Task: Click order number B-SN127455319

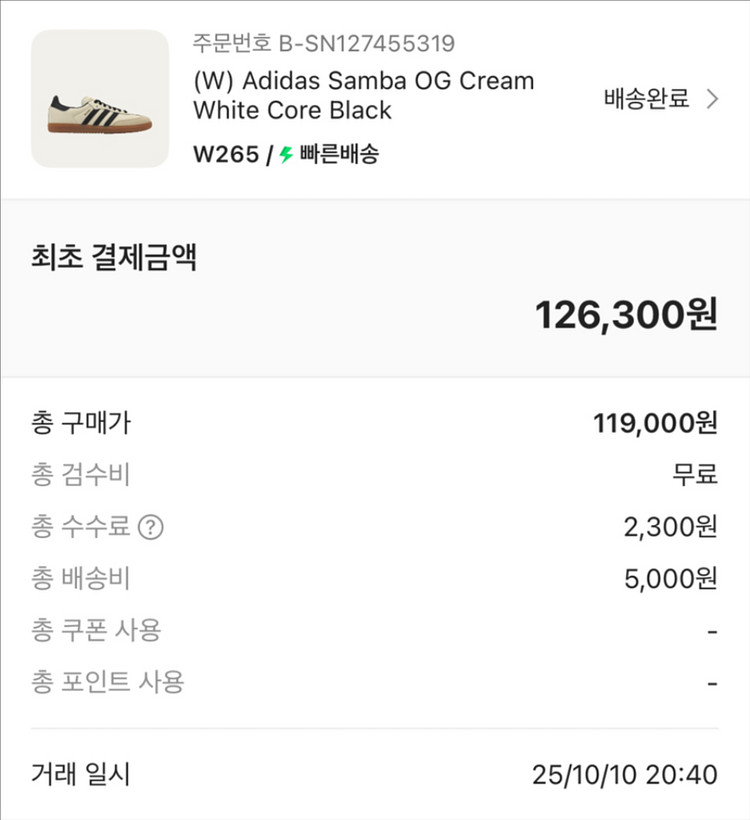Action: point(323,44)
